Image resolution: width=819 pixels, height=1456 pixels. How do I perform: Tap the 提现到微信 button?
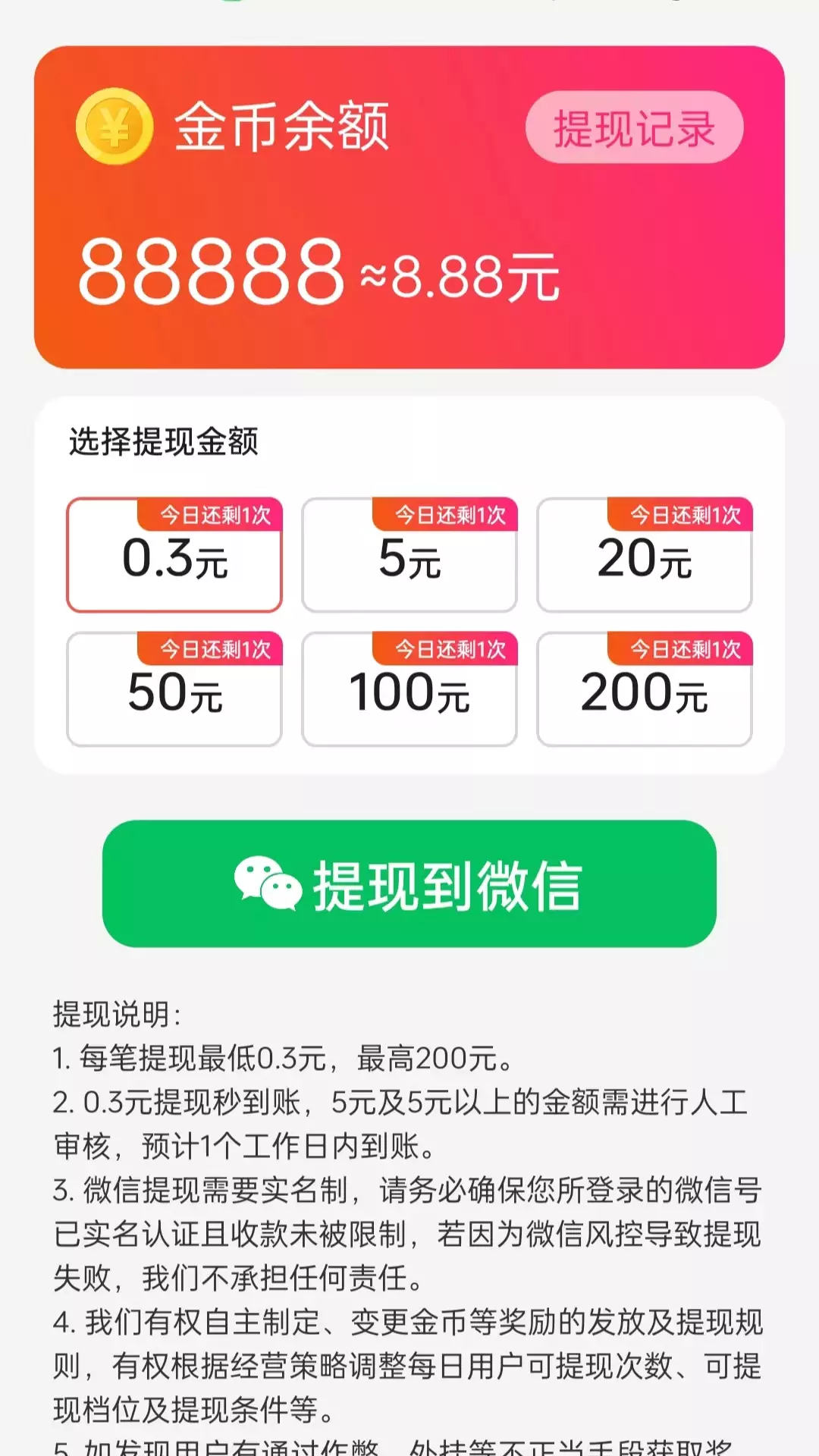coord(409,883)
